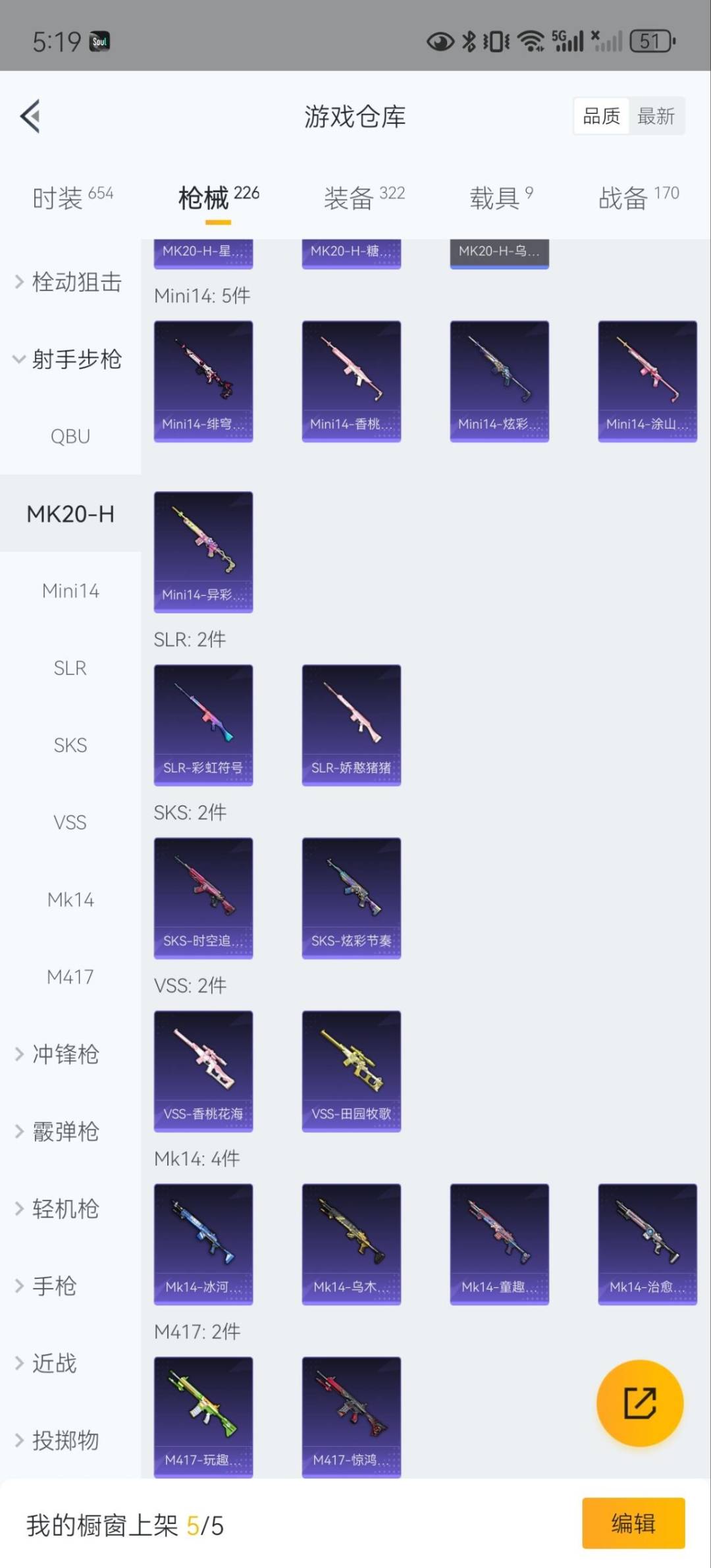Viewport: 711px width, 1568px height.
Task: Select the SLR-娇憨猪猪 skin
Action: tap(351, 724)
